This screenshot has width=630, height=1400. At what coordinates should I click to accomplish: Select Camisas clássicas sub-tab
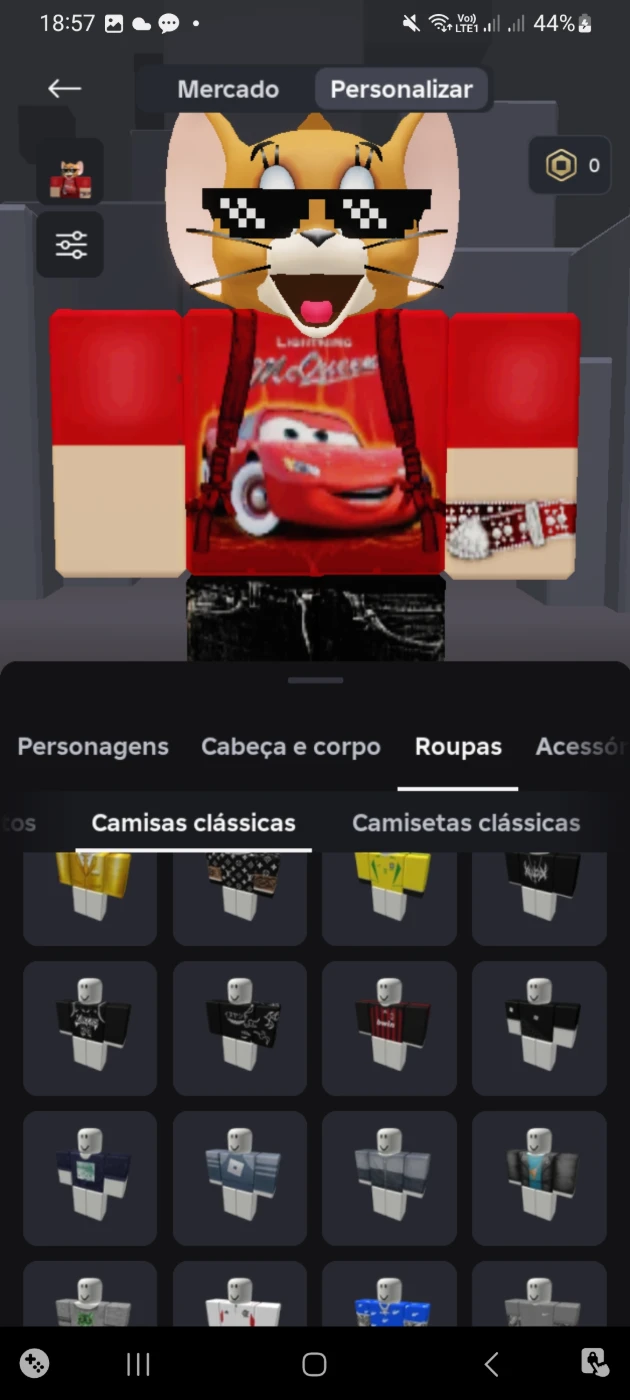pyautogui.click(x=193, y=822)
